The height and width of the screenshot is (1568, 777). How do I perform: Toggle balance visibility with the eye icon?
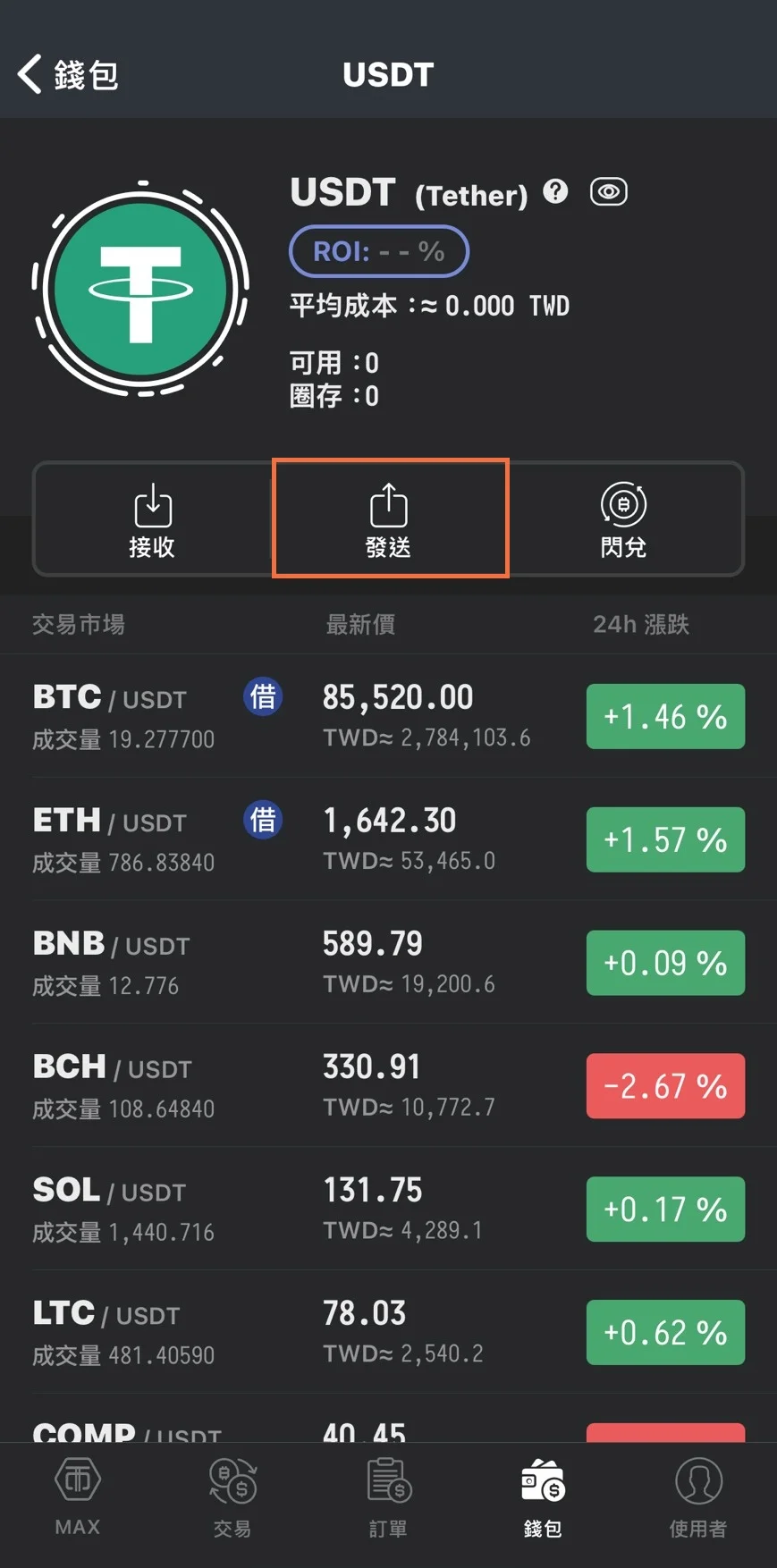click(x=609, y=190)
